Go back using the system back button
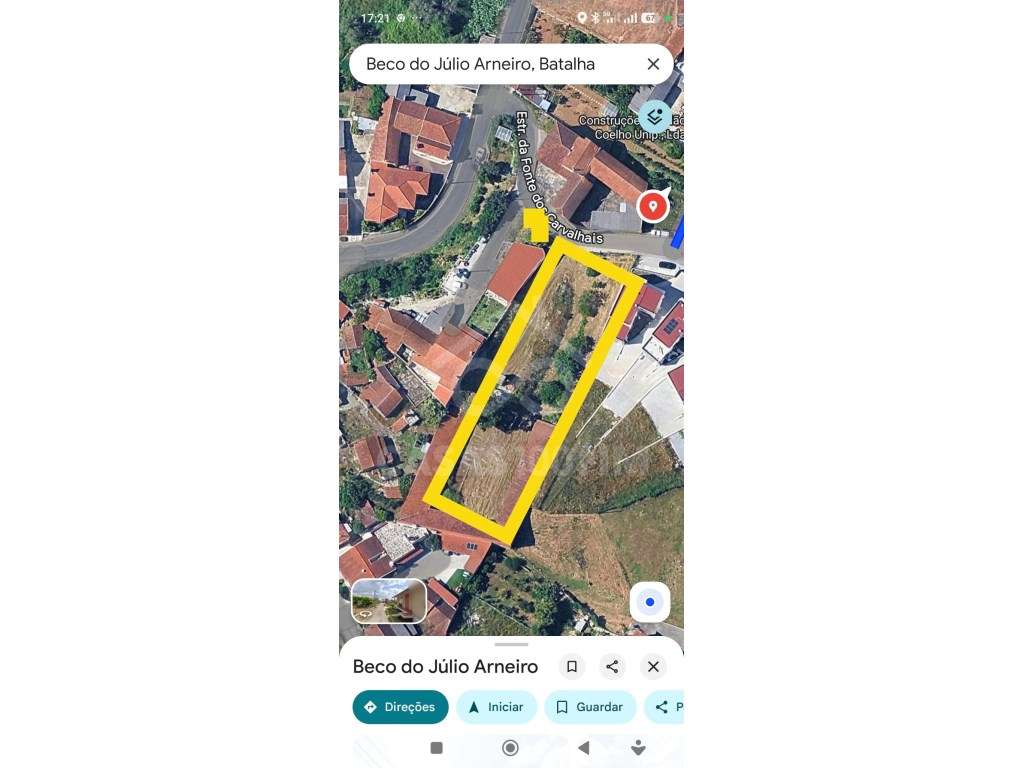1024x768 pixels. click(x=583, y=748)
